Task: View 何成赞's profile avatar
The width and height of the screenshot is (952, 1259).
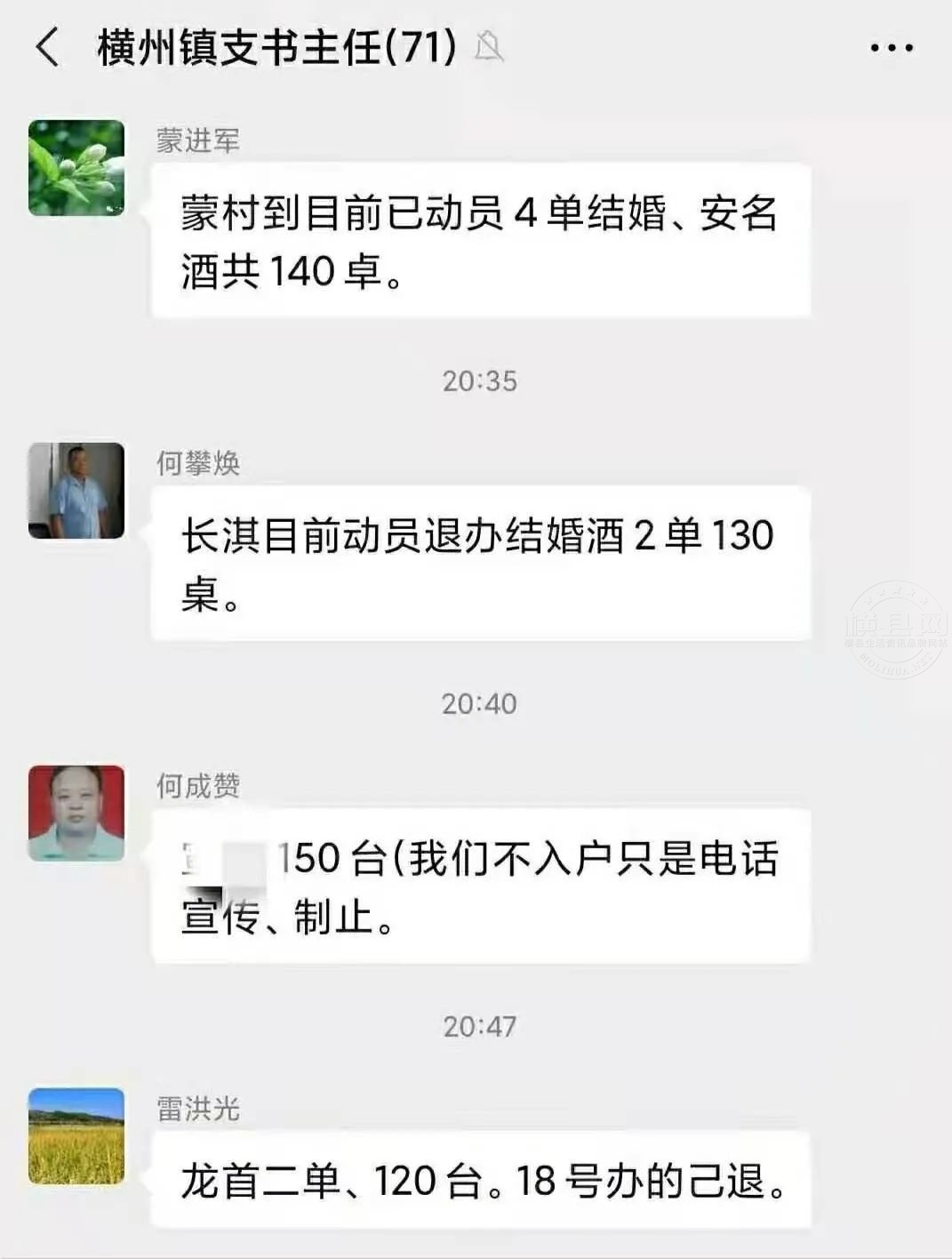Action: (76, 813)
